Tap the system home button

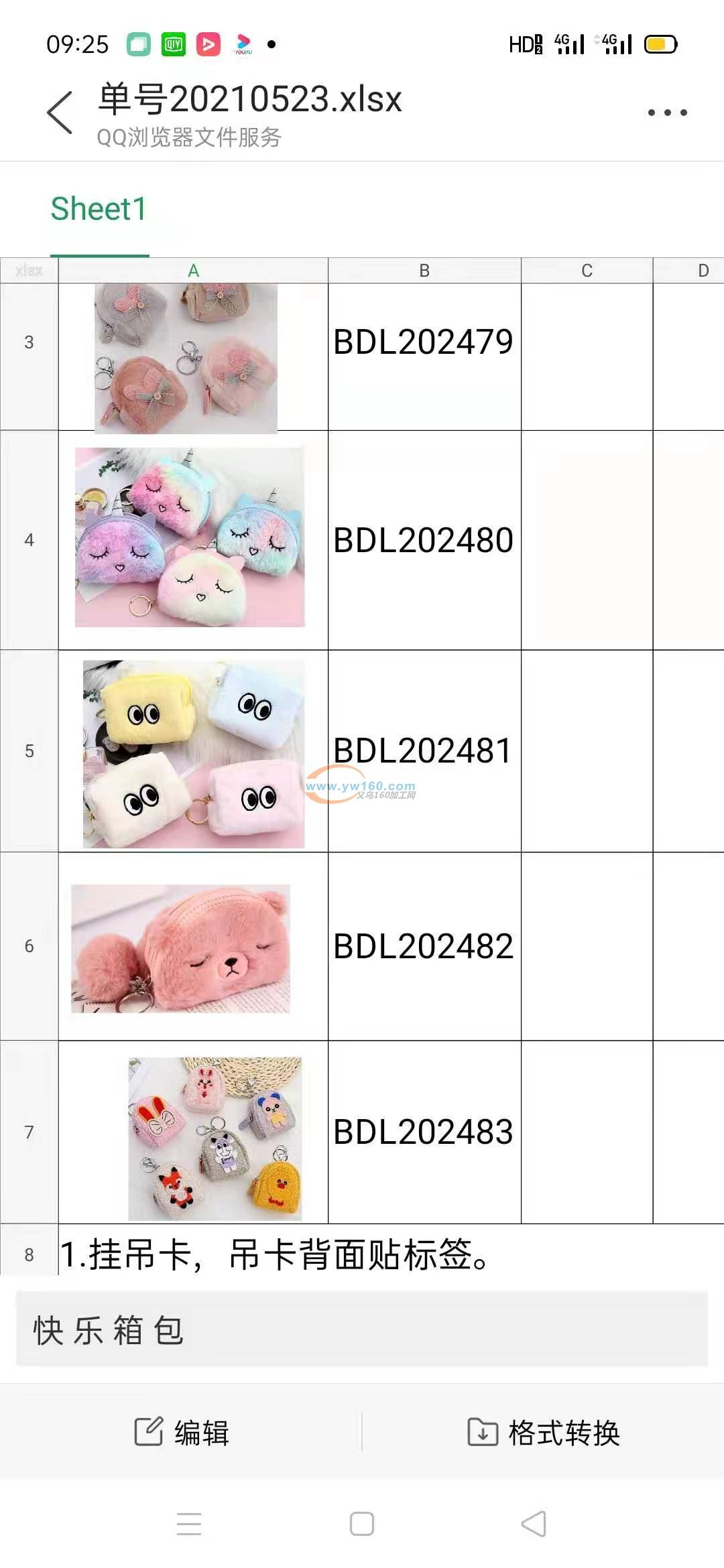pyautogui.click(x=362, y=1524)
